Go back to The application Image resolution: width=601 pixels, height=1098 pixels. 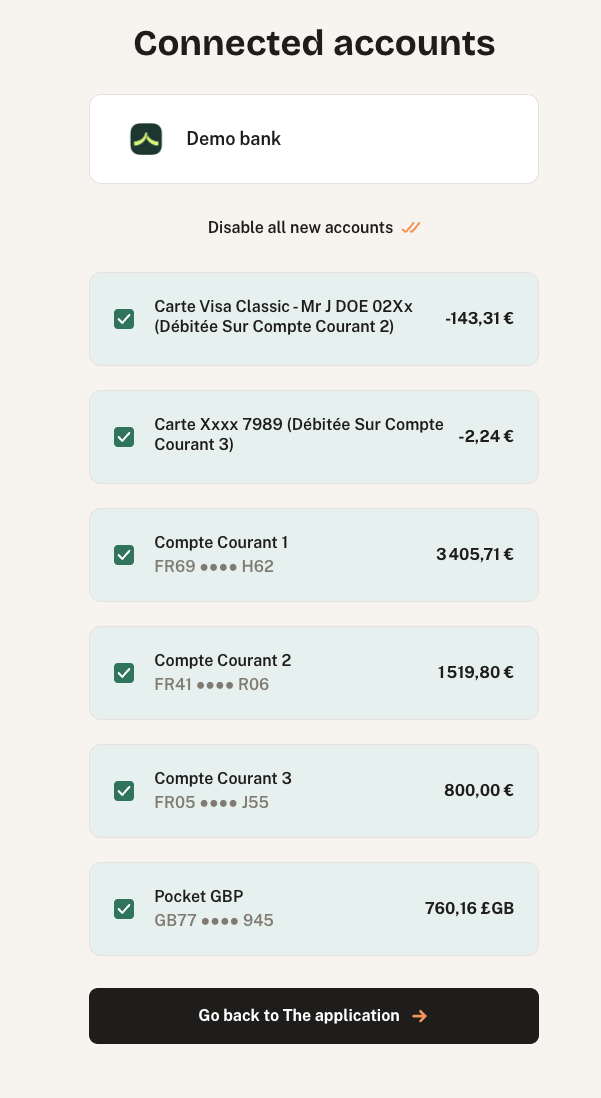(313, 1016)
